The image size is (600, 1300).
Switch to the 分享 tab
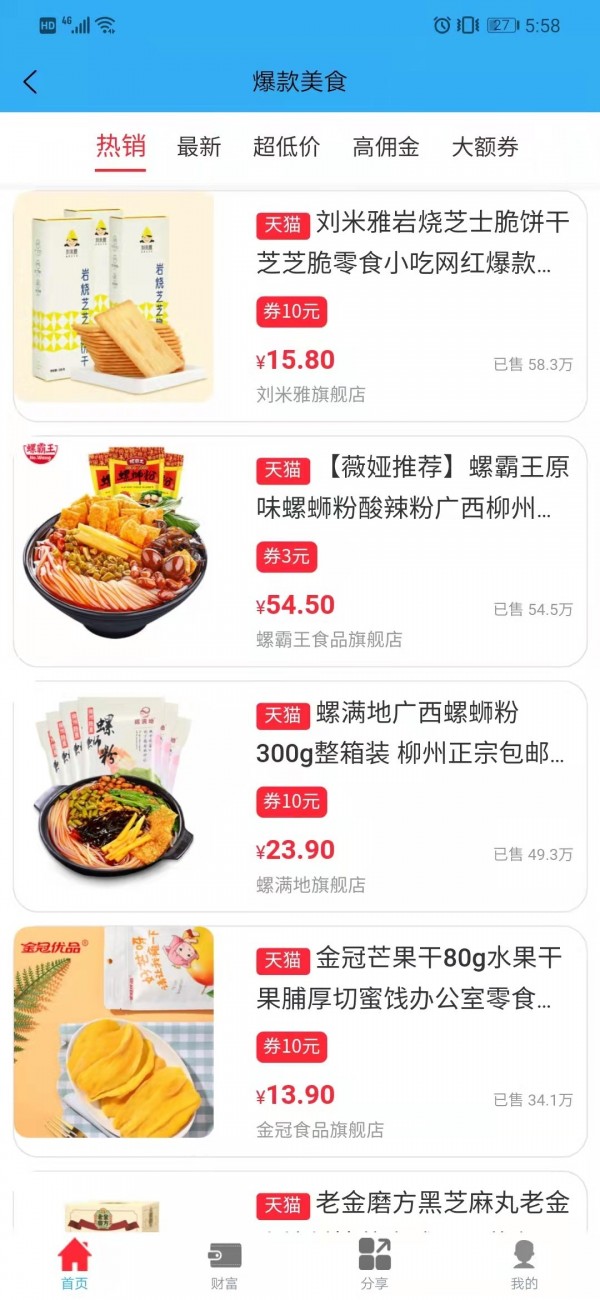click(x=374, y=1264)
